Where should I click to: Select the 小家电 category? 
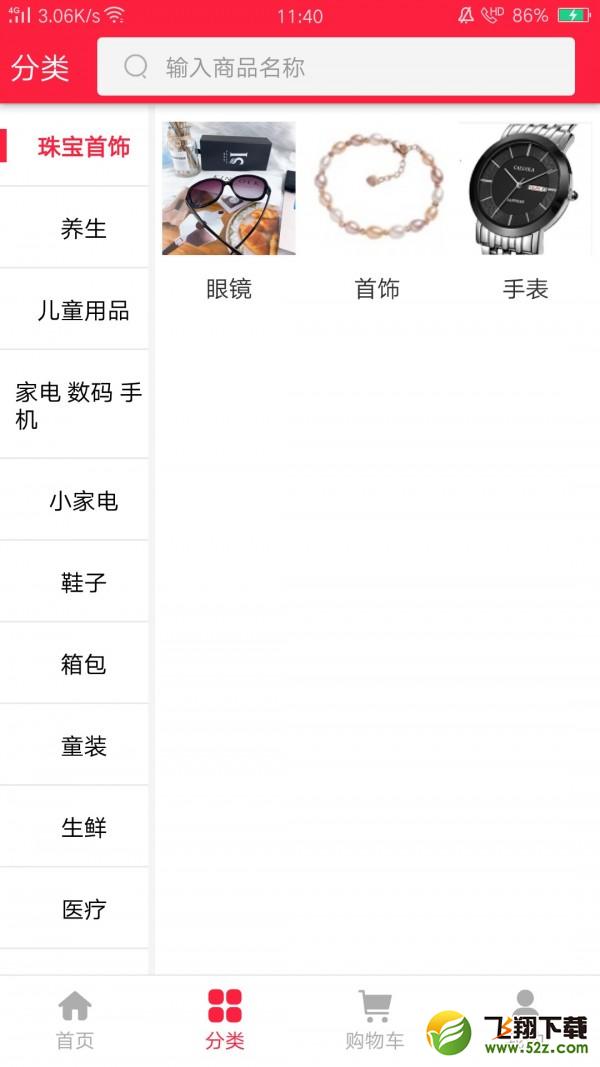click(x=84, y=501)
